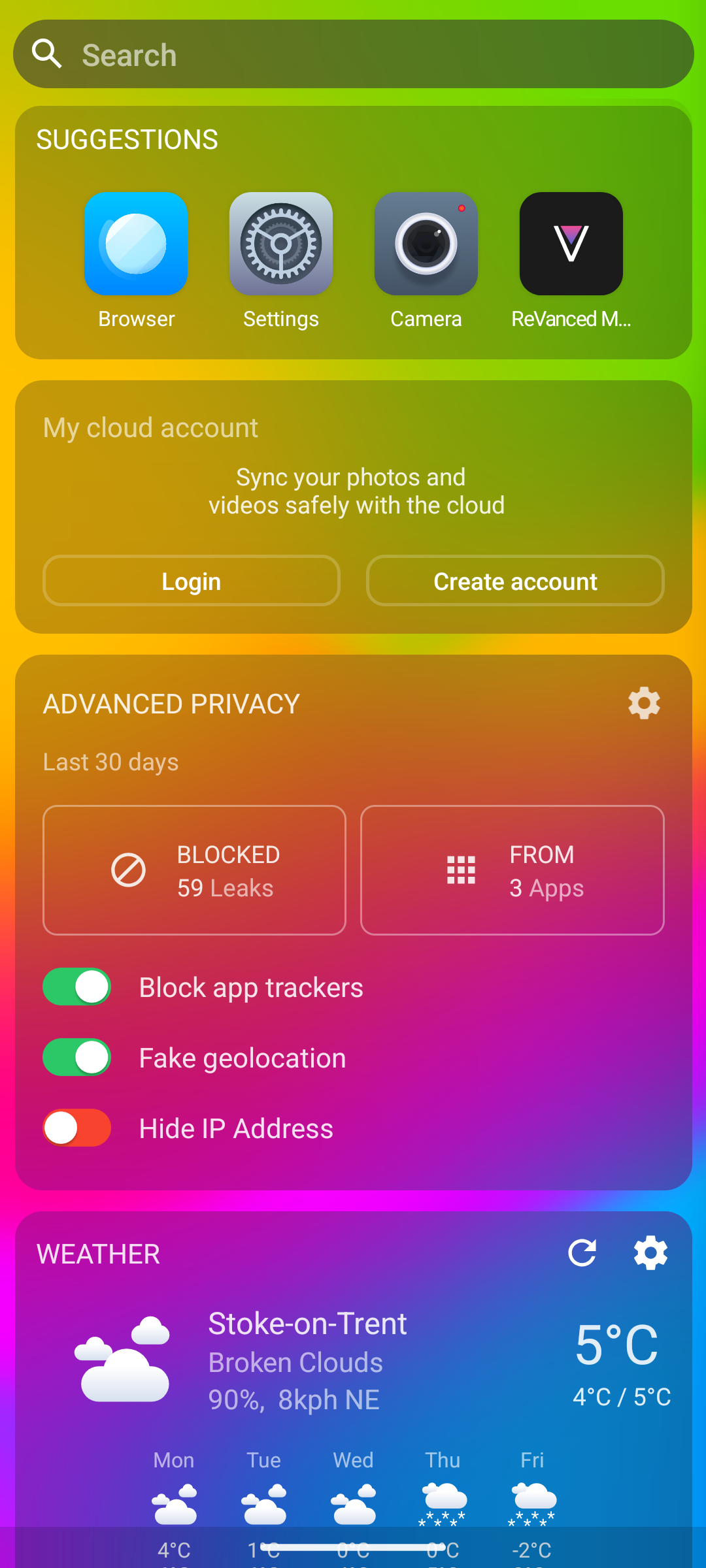Enable Hide IP Address

[77, 1128]
